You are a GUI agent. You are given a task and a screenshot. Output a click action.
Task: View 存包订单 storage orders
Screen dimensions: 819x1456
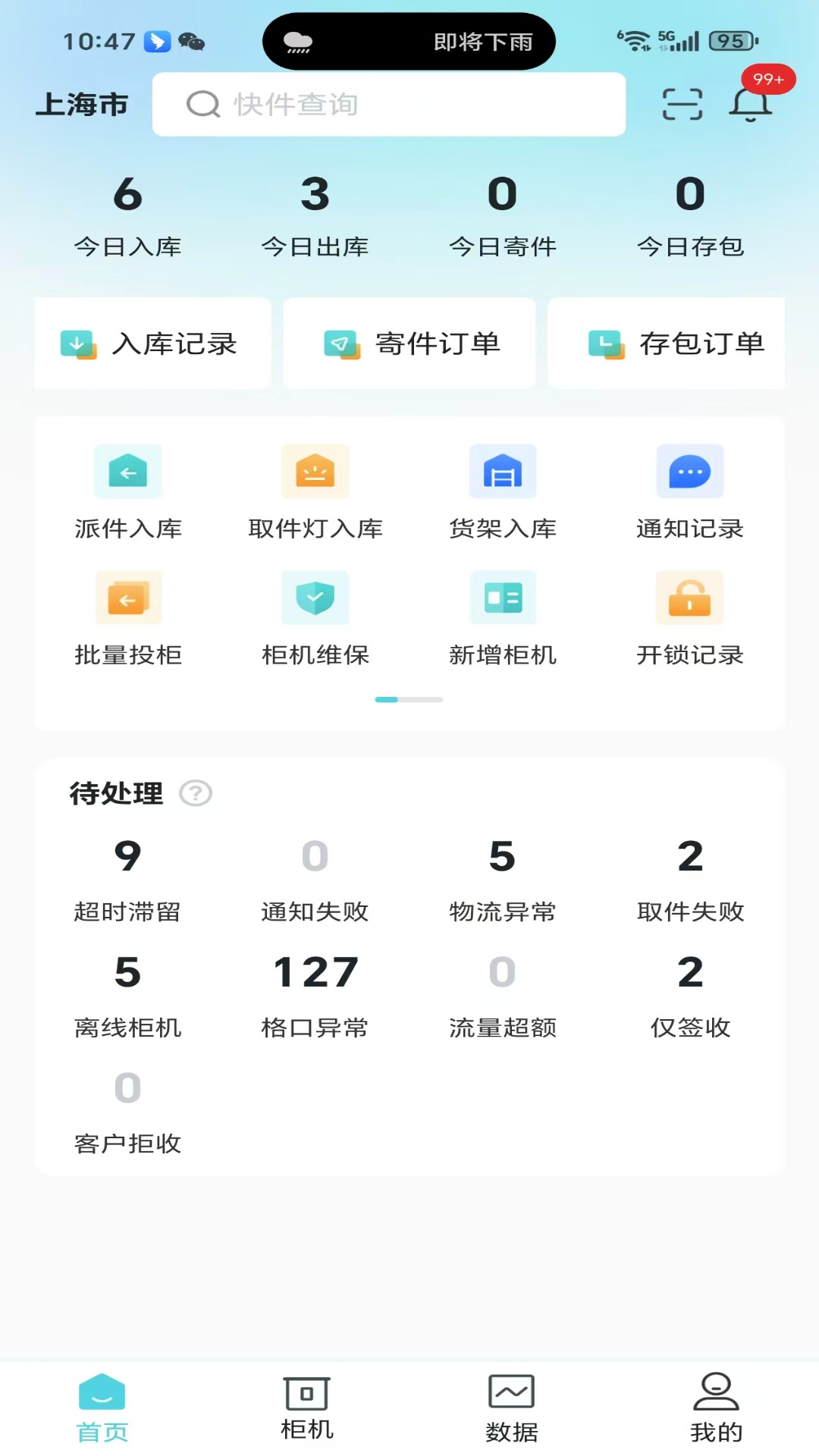pyautogui.click(x=666, y=343)
